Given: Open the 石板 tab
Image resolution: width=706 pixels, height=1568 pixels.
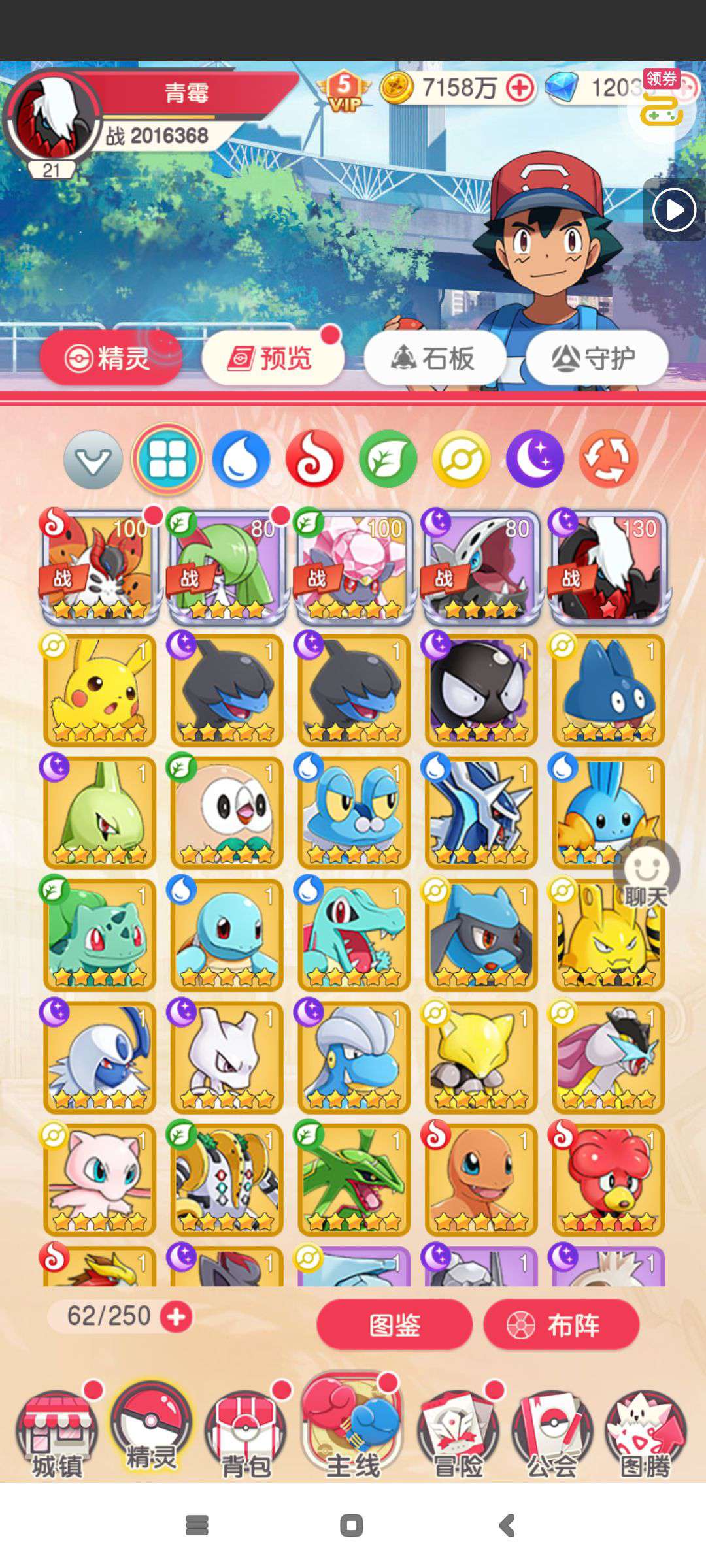Looking at the screenshot, I should click(x=435, y=357).
